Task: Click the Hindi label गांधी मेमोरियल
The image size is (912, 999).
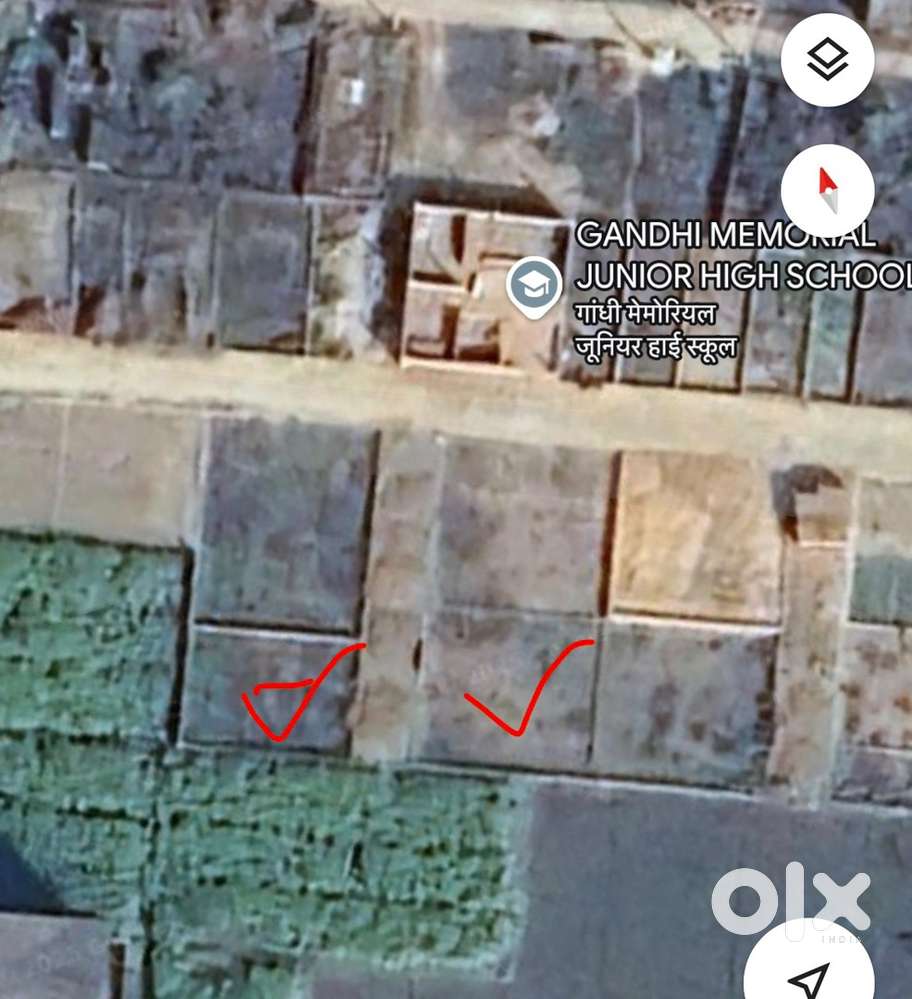Action: [x=646, y=313]
